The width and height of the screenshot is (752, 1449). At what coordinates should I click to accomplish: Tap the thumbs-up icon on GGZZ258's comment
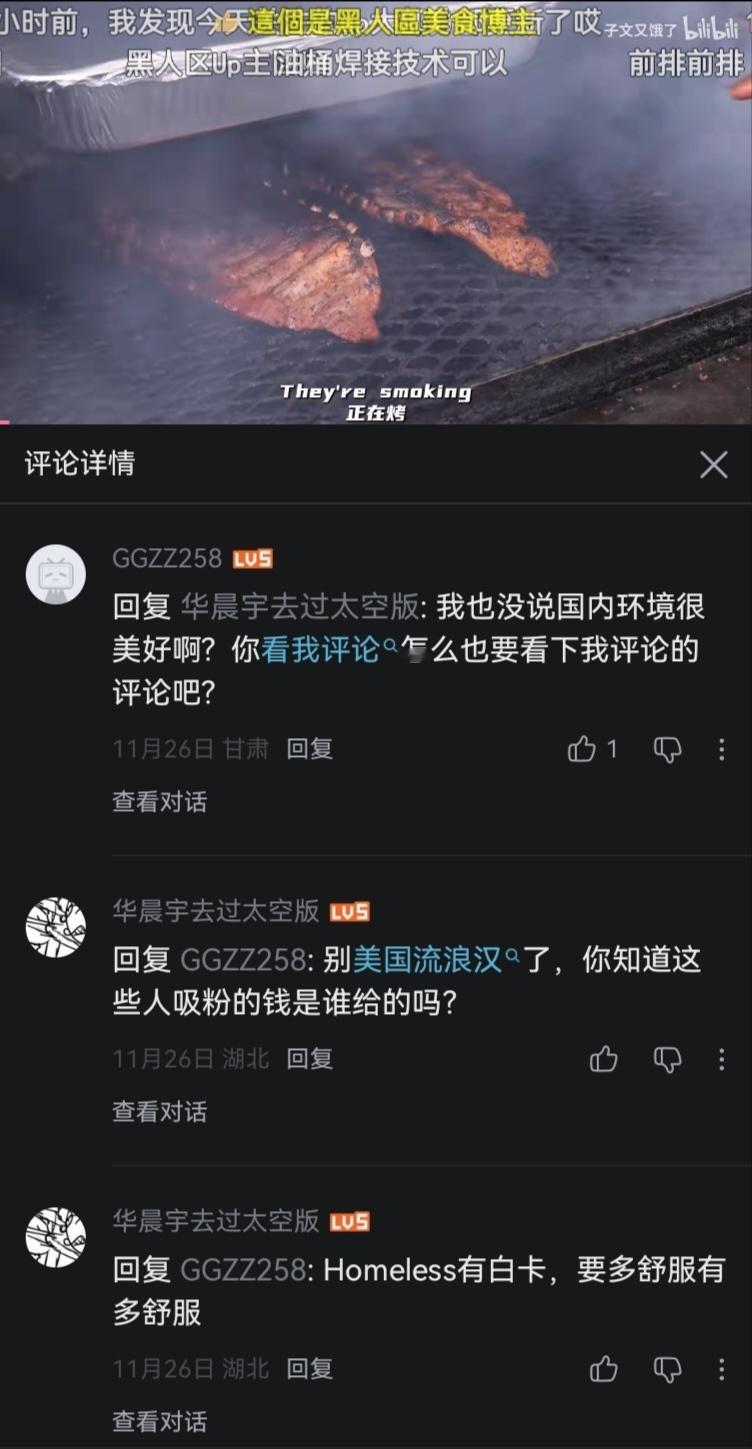point(583,748)
